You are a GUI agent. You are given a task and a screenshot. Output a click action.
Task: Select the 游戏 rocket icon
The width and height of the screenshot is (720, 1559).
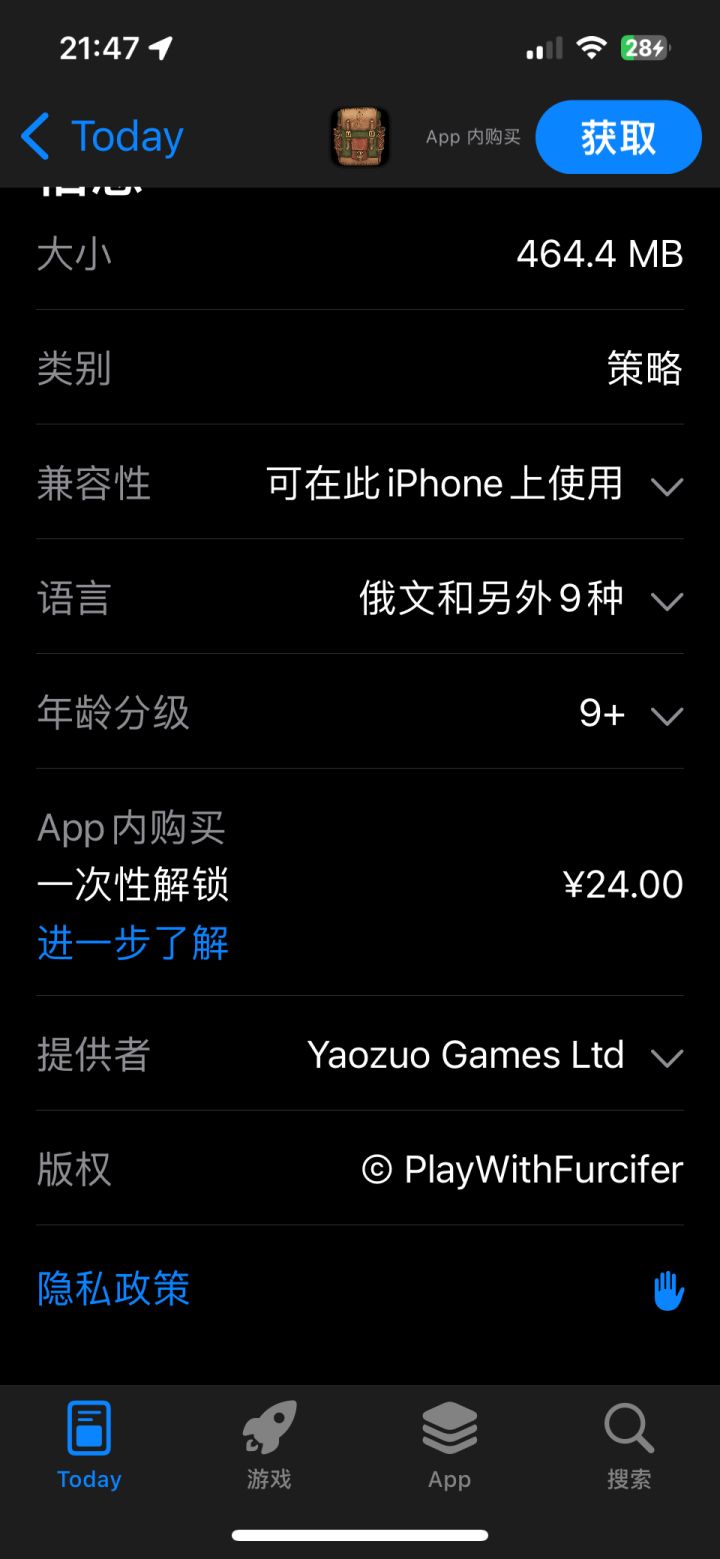[268, 1430]
